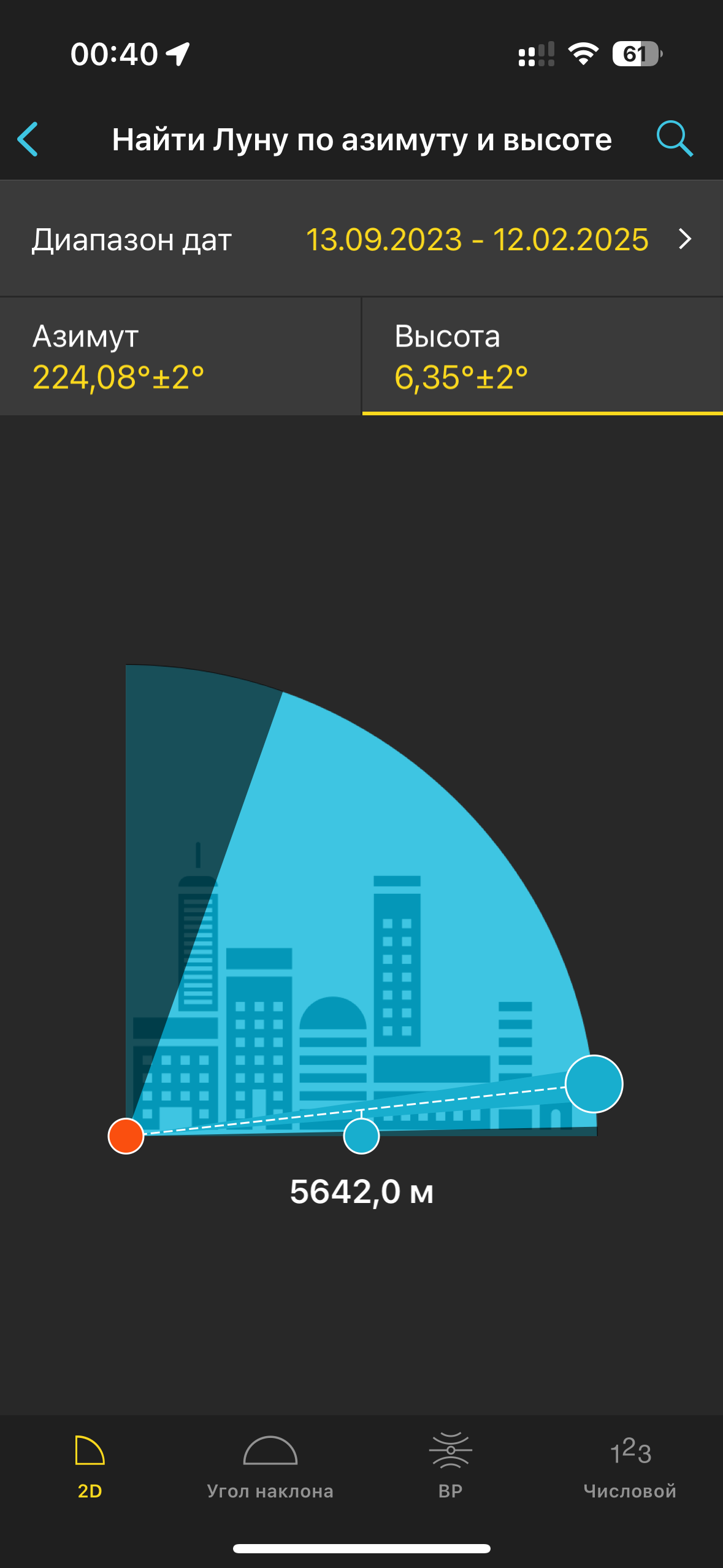Switch to the ВР tab
Viewport: 723px width, 1568px height.
coord(450,1467)
